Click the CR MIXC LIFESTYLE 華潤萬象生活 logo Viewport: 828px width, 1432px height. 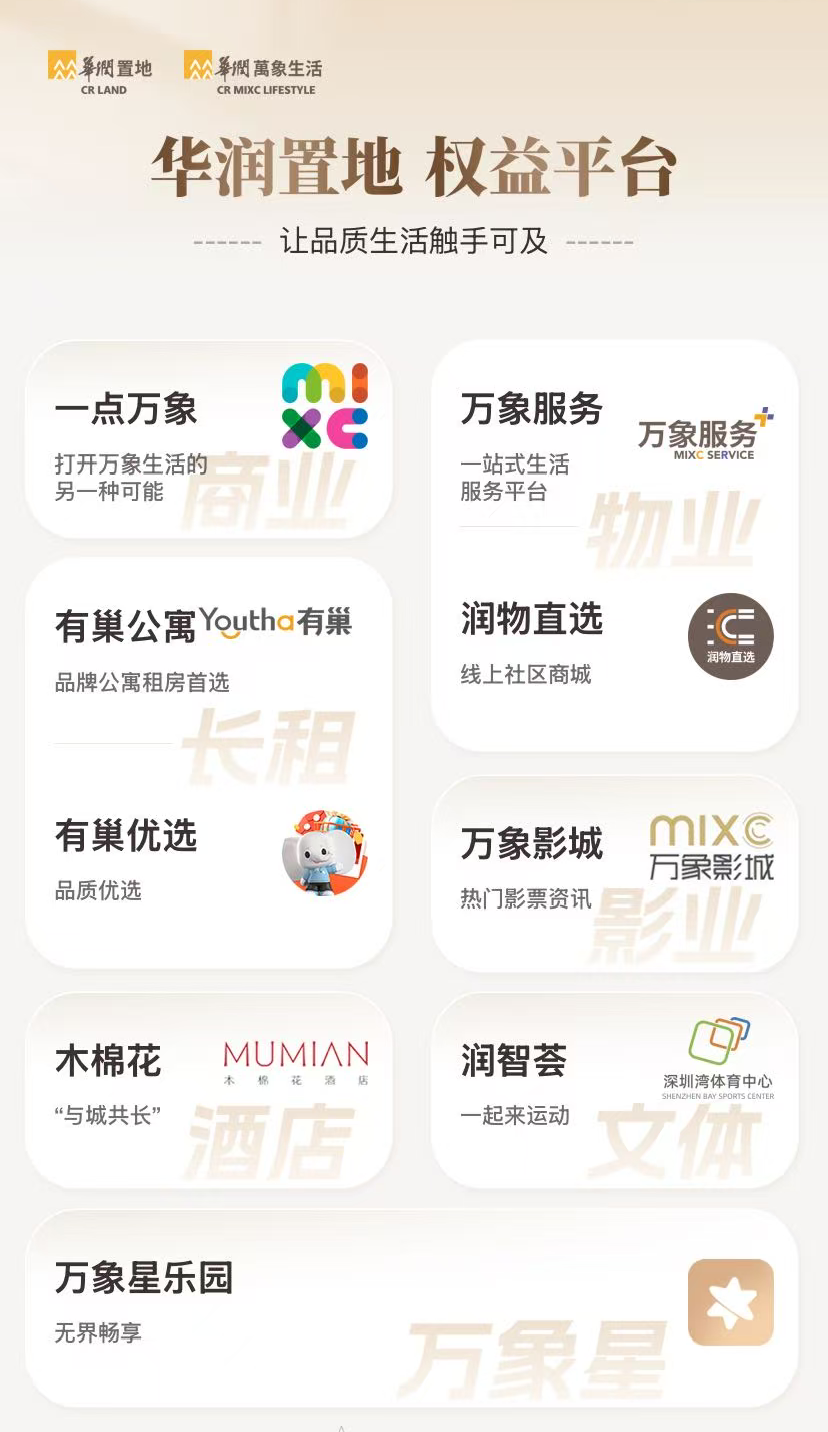click(x=251, y=70)
